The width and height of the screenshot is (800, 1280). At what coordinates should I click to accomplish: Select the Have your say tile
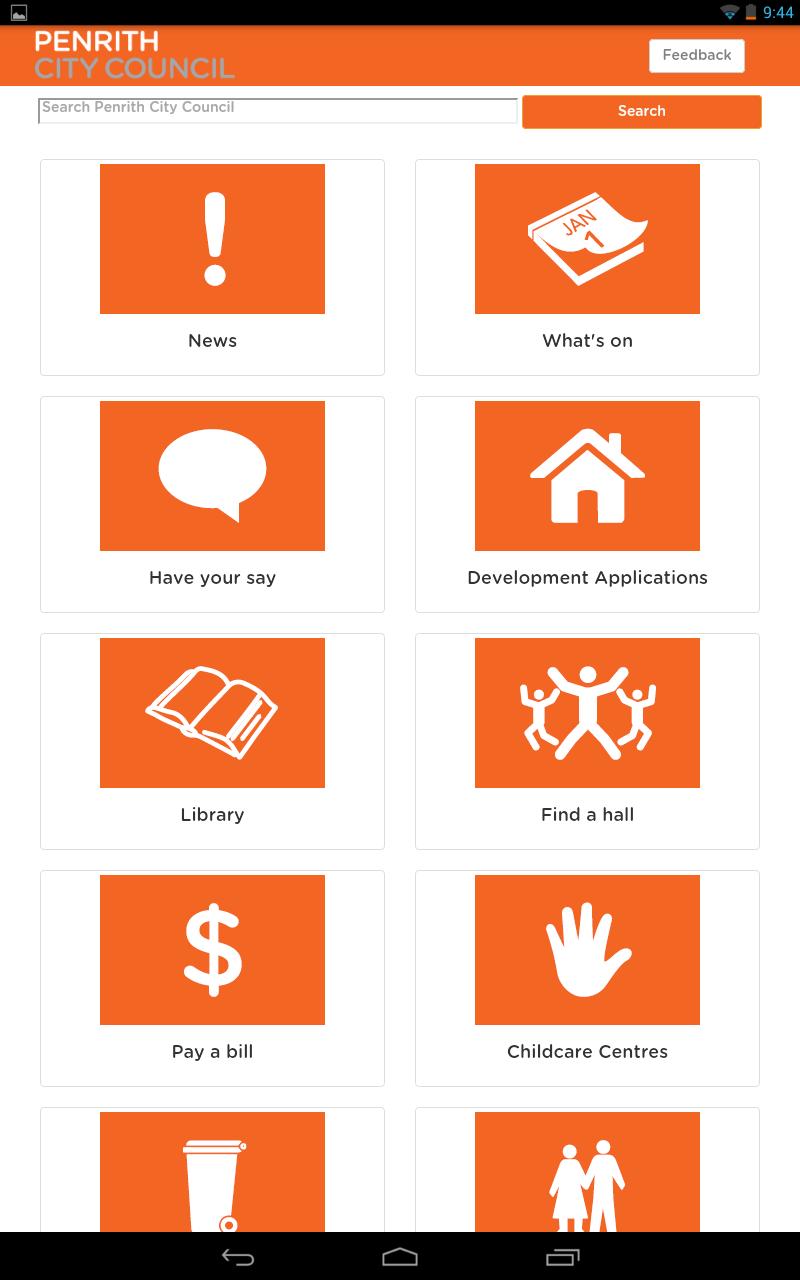click(212, 504)
